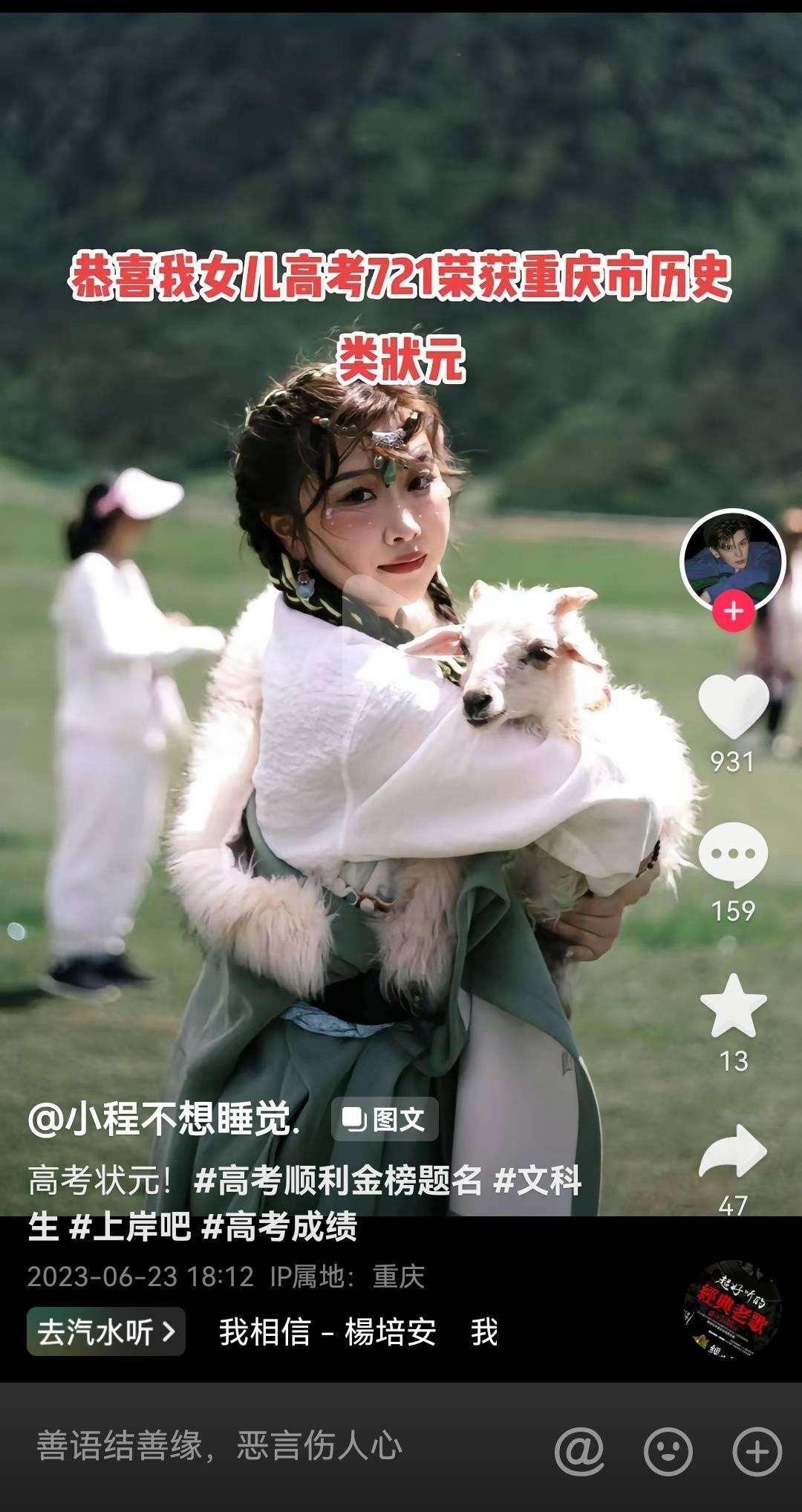Open hashtag #高考顺利金榜题名
Screen dimensions: 802x1512
pyautogui.click(x=338, y=1181)
